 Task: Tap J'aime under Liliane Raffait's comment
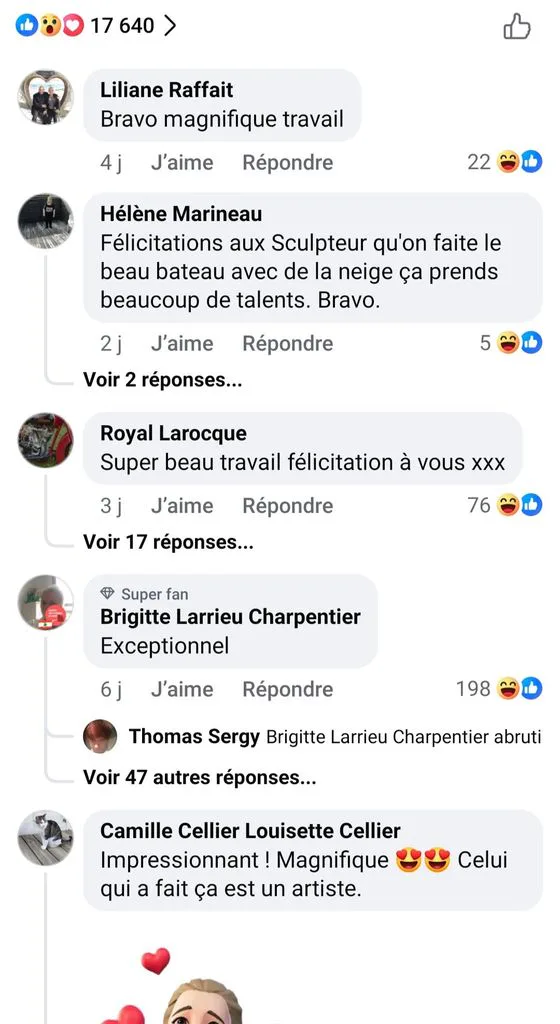pos(182,163)
